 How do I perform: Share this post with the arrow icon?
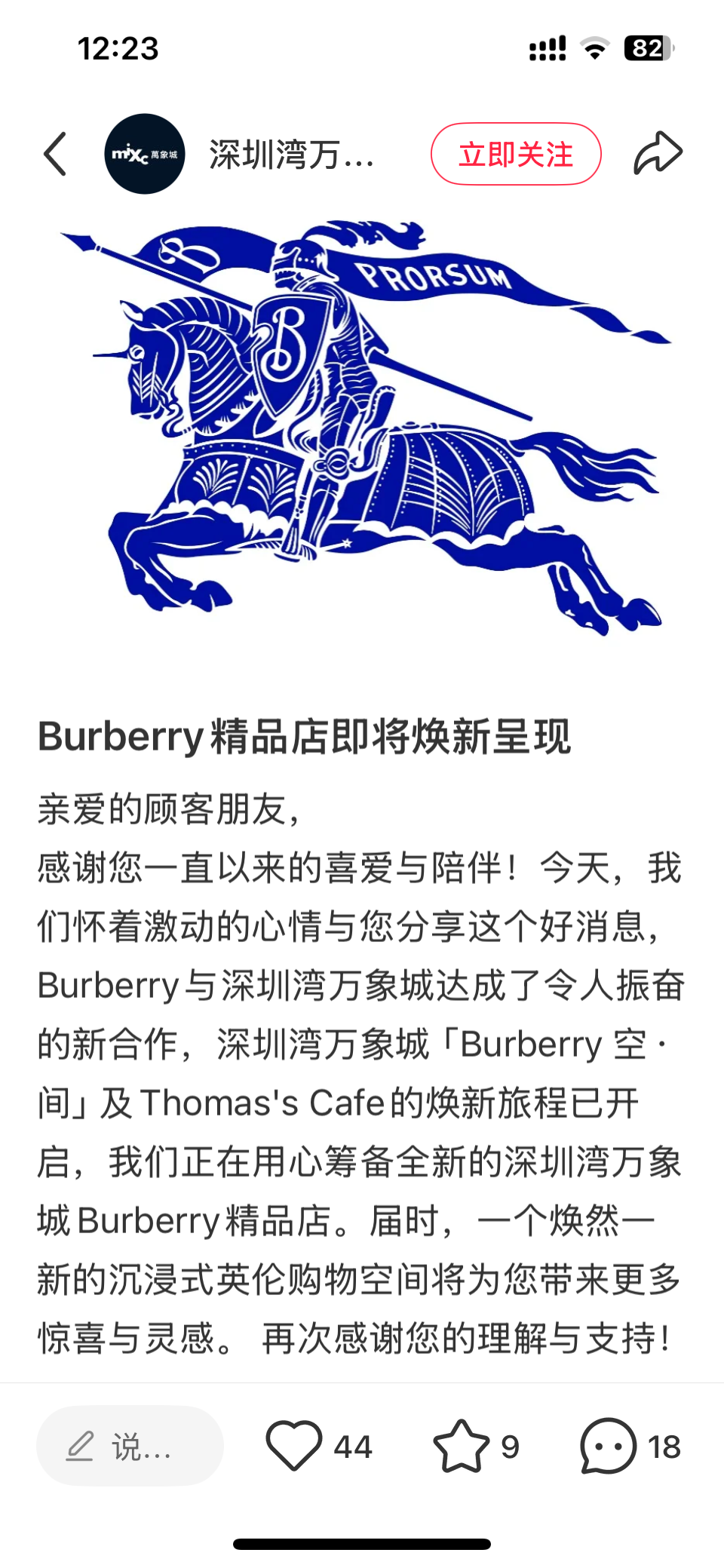pos(658,154)
